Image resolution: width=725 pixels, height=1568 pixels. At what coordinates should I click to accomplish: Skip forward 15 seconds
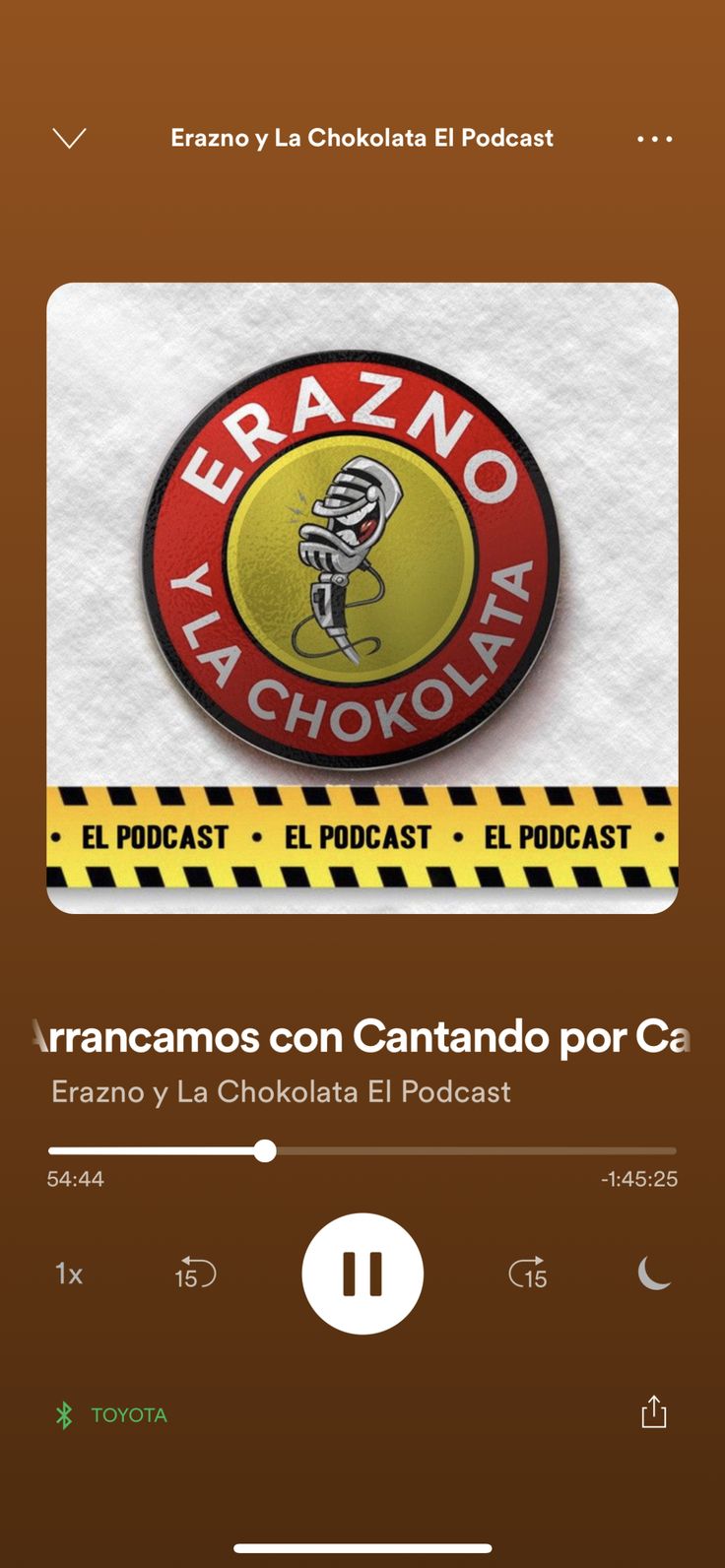pyautogui.click(x=528, y=1274)
